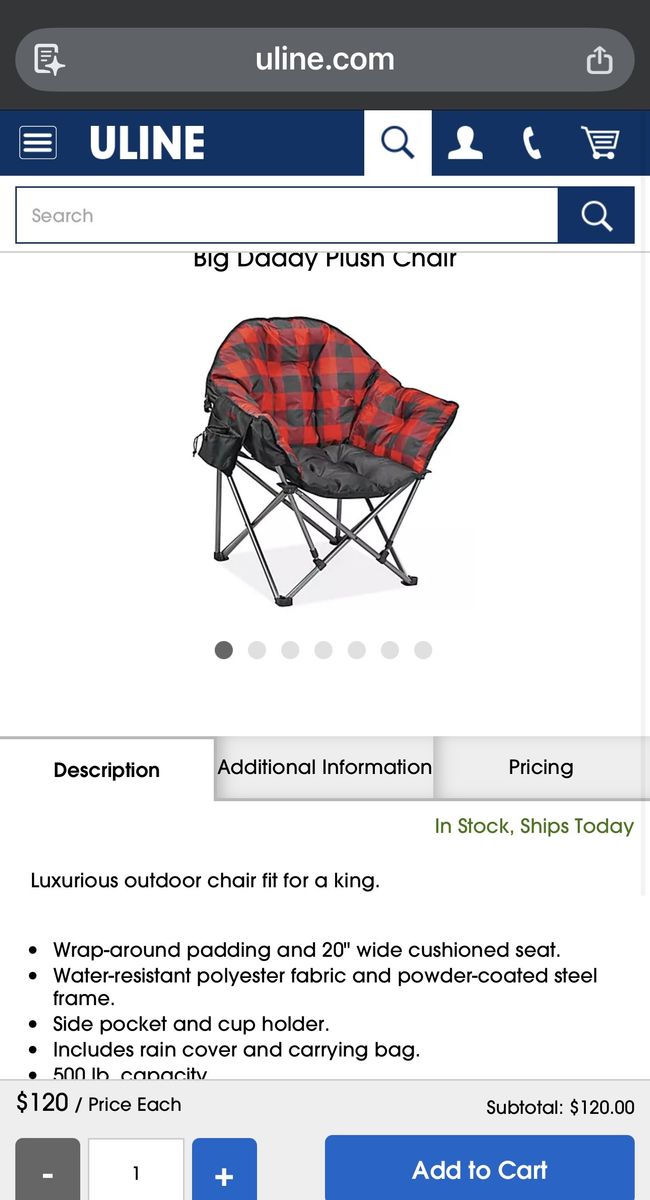Submit search with the magnifier button

[x=596, y=215]
